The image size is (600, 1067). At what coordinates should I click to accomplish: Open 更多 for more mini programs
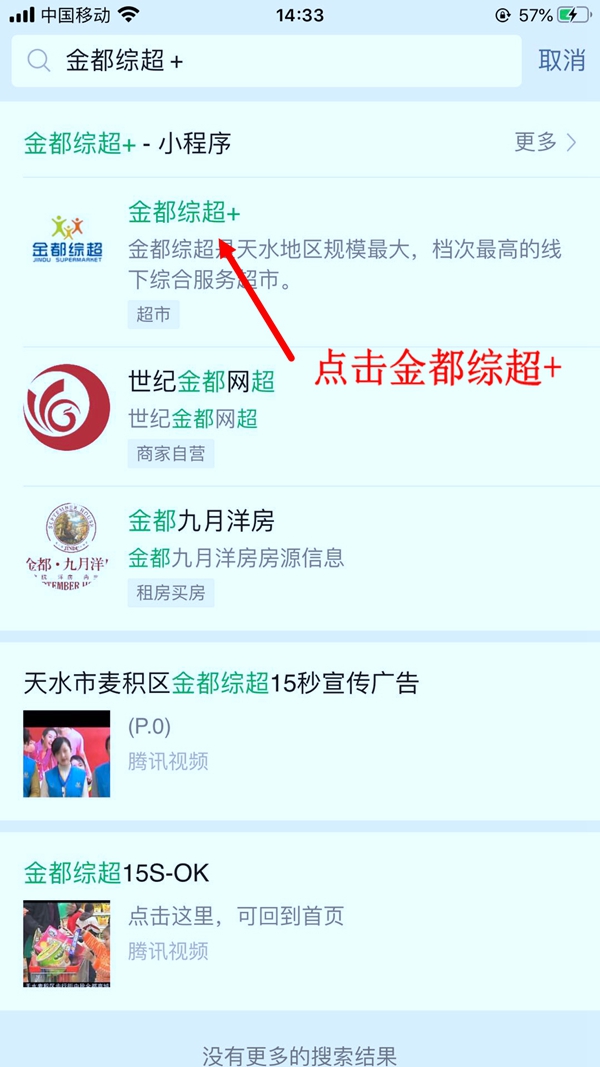[545, 142]
